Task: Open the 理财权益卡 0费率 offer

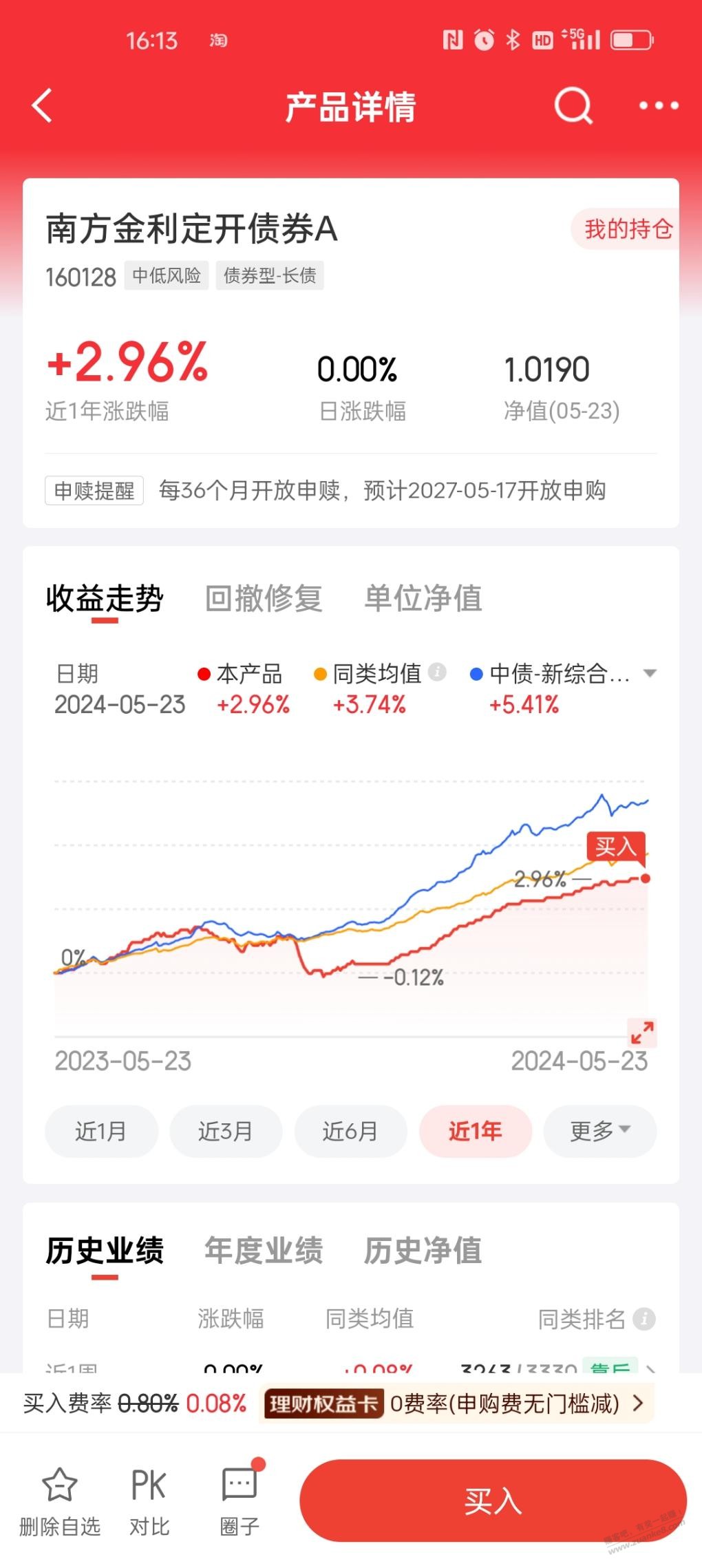Action: [456, 1403]
